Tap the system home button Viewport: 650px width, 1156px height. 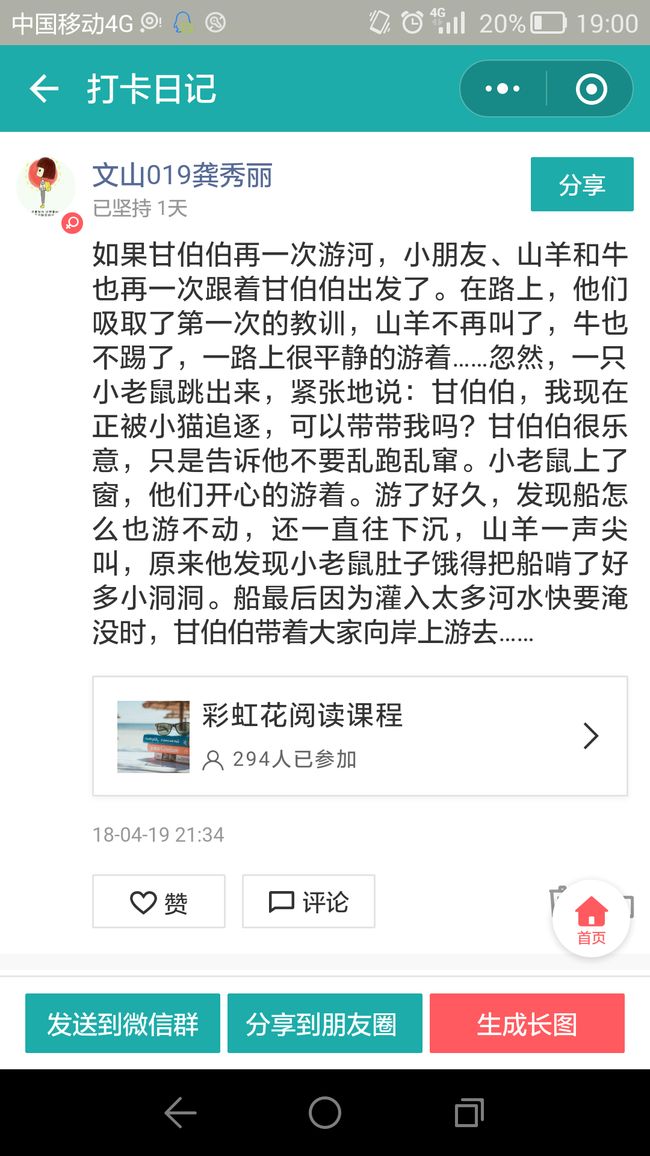point(325,1113)
